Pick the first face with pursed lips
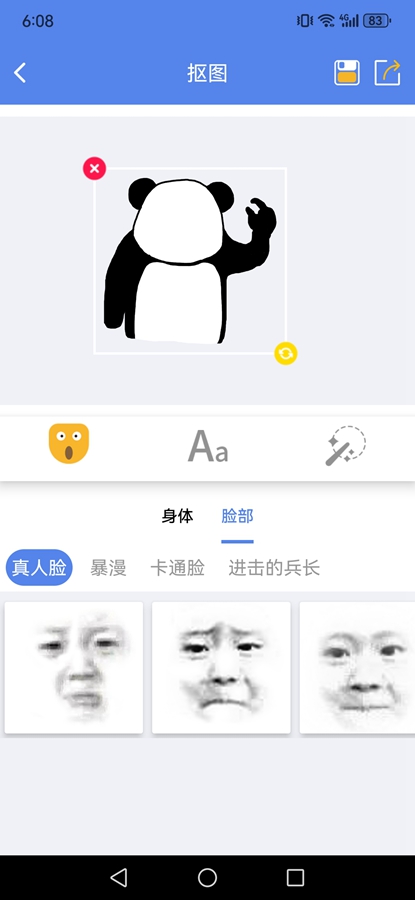The height and width of the screenshot is (900, 415). pos(74,668)
